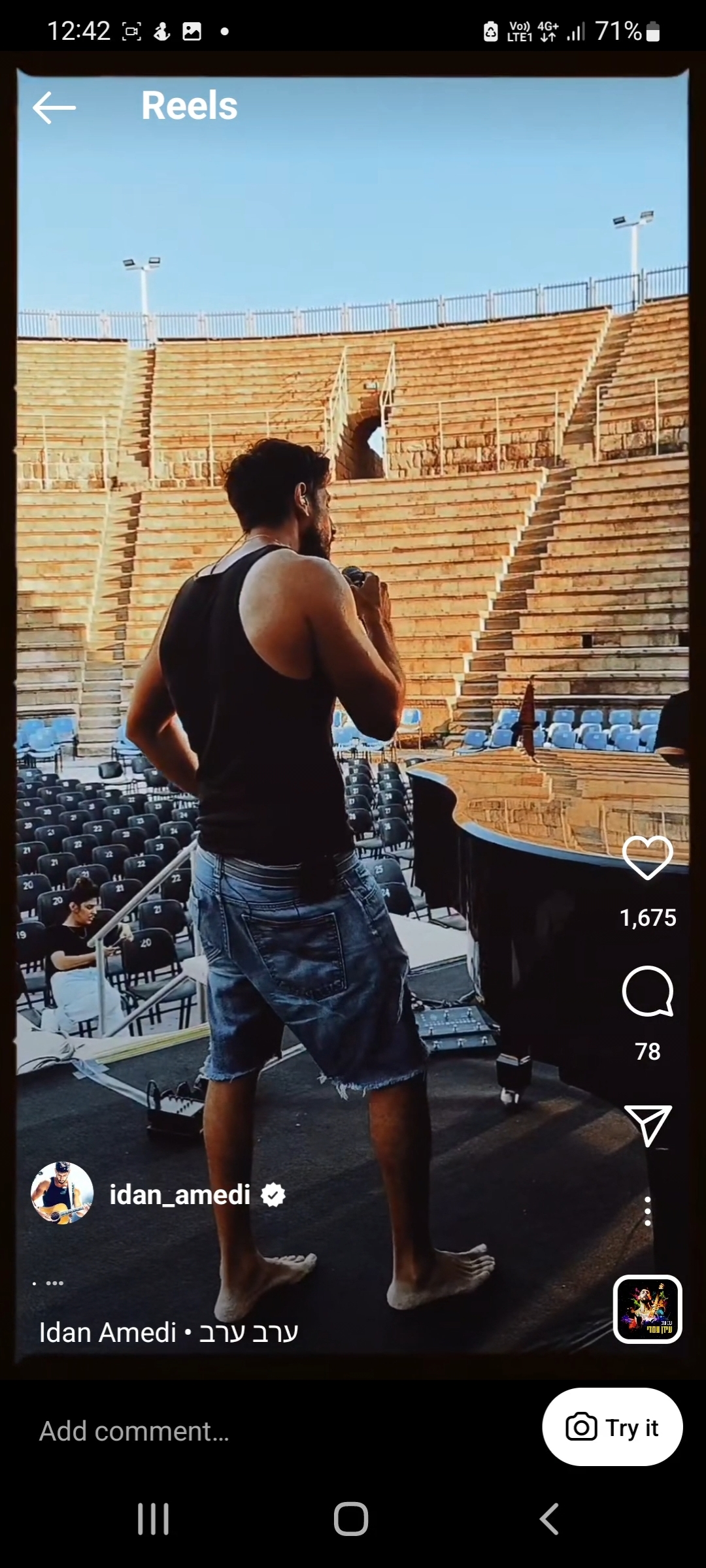This screenshot has width=706, height=1568.
Task: Open the comments on this reel
Action: (x=647, y=992)
